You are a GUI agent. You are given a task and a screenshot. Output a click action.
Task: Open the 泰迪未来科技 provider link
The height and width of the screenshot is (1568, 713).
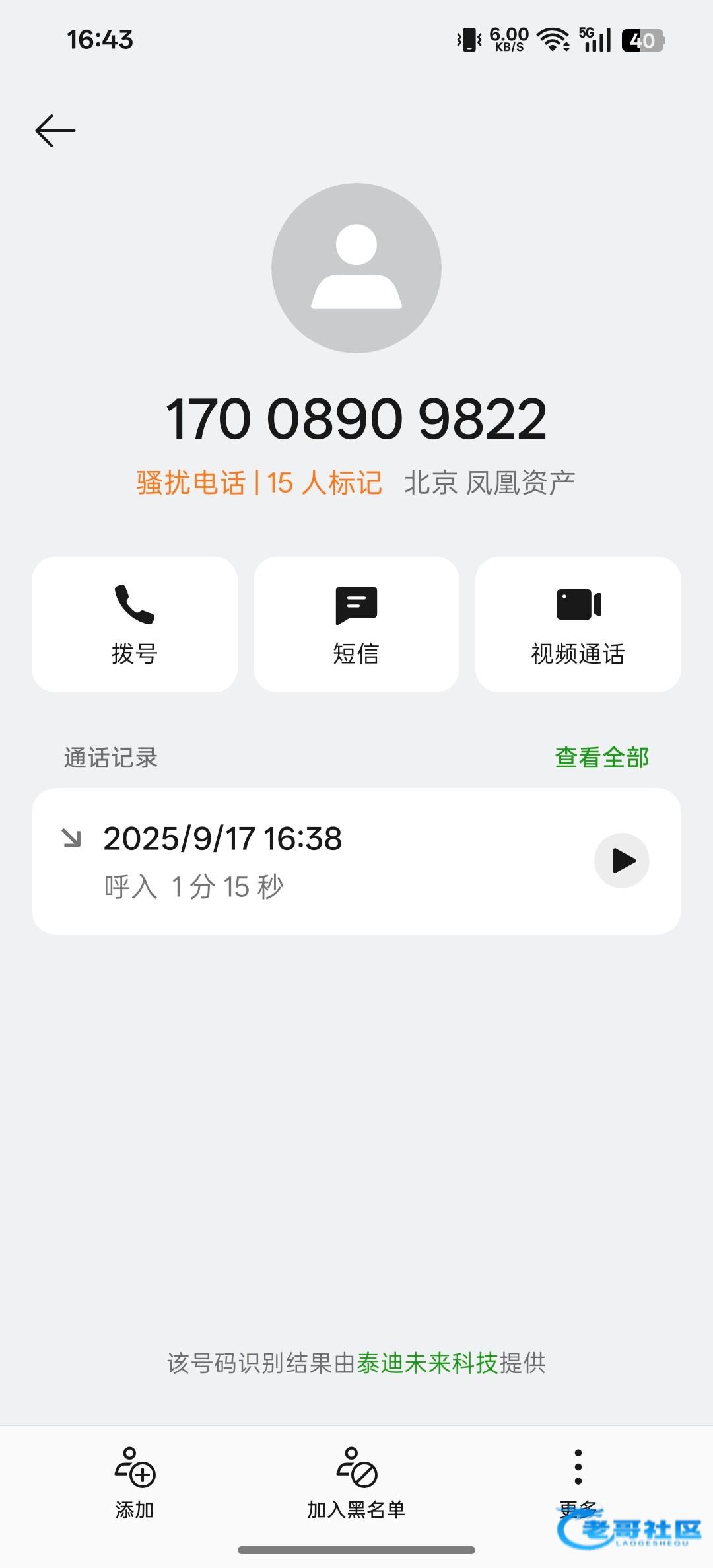tap(427, 1363)
